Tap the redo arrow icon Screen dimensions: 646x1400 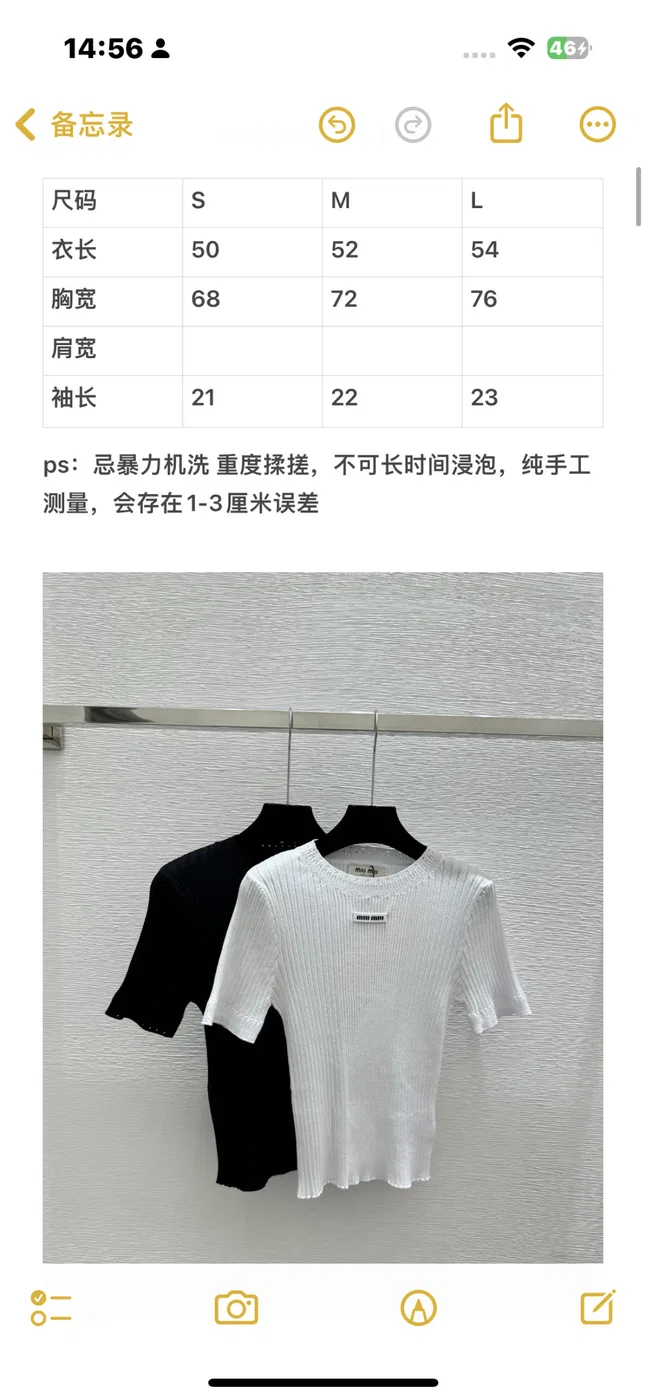click(413, 125)
